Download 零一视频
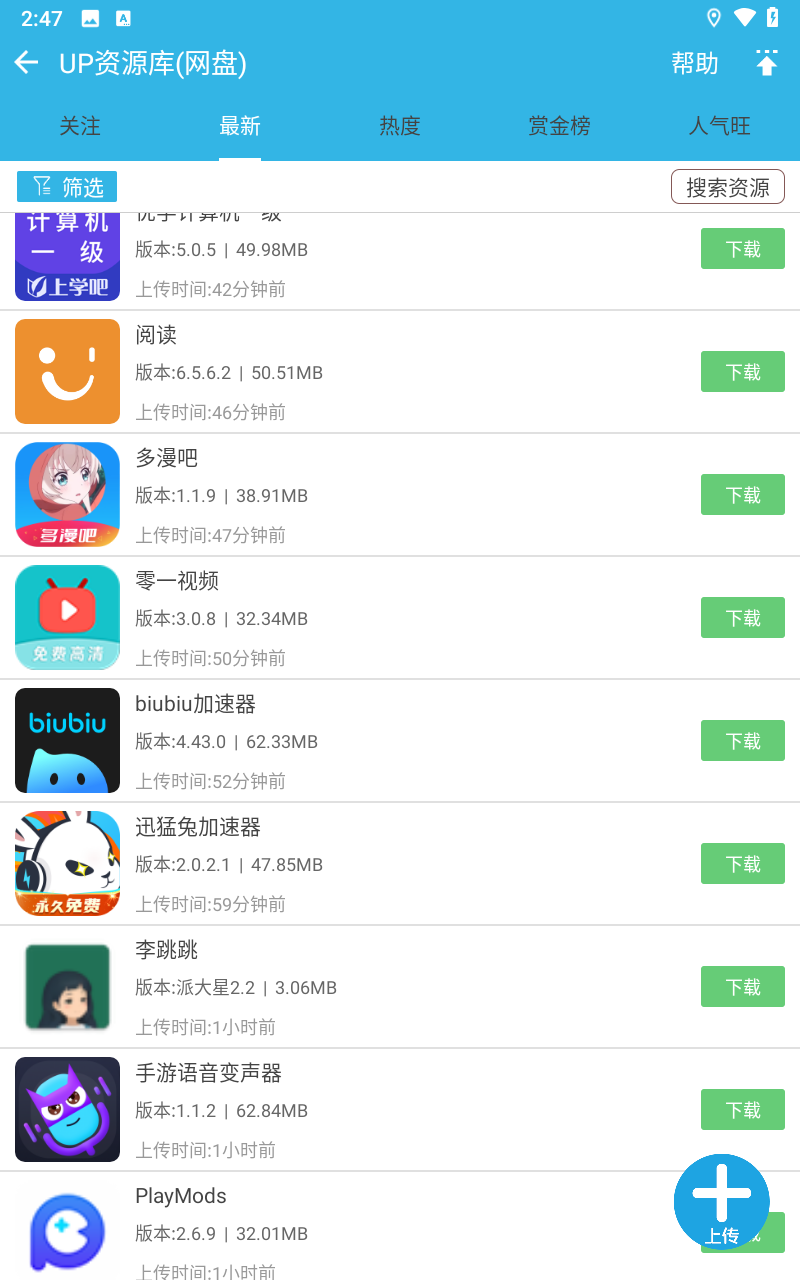800x1280 pixels. click(x=742, y=618)
